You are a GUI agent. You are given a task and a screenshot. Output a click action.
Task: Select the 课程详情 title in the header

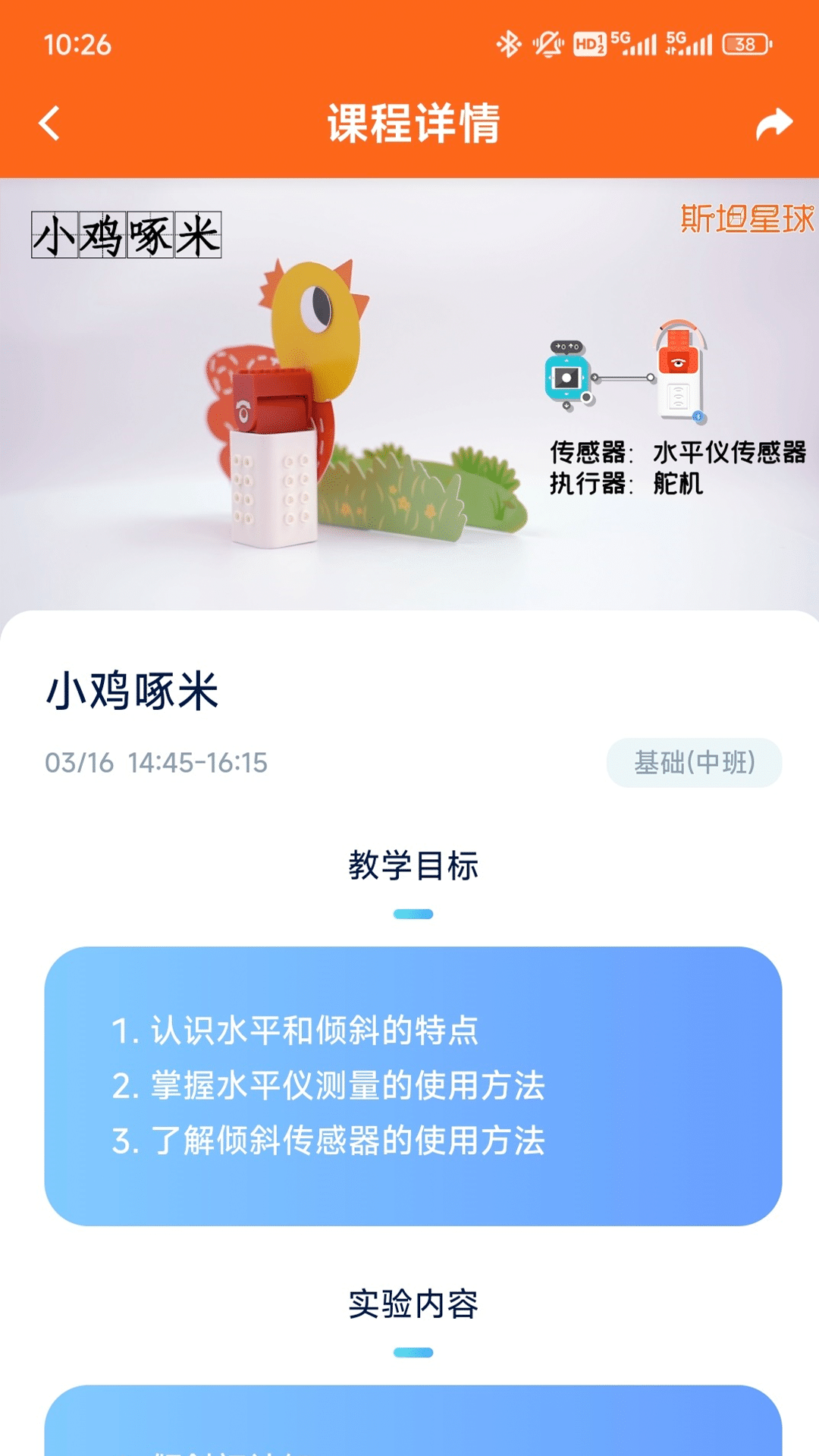coord(413,126)
